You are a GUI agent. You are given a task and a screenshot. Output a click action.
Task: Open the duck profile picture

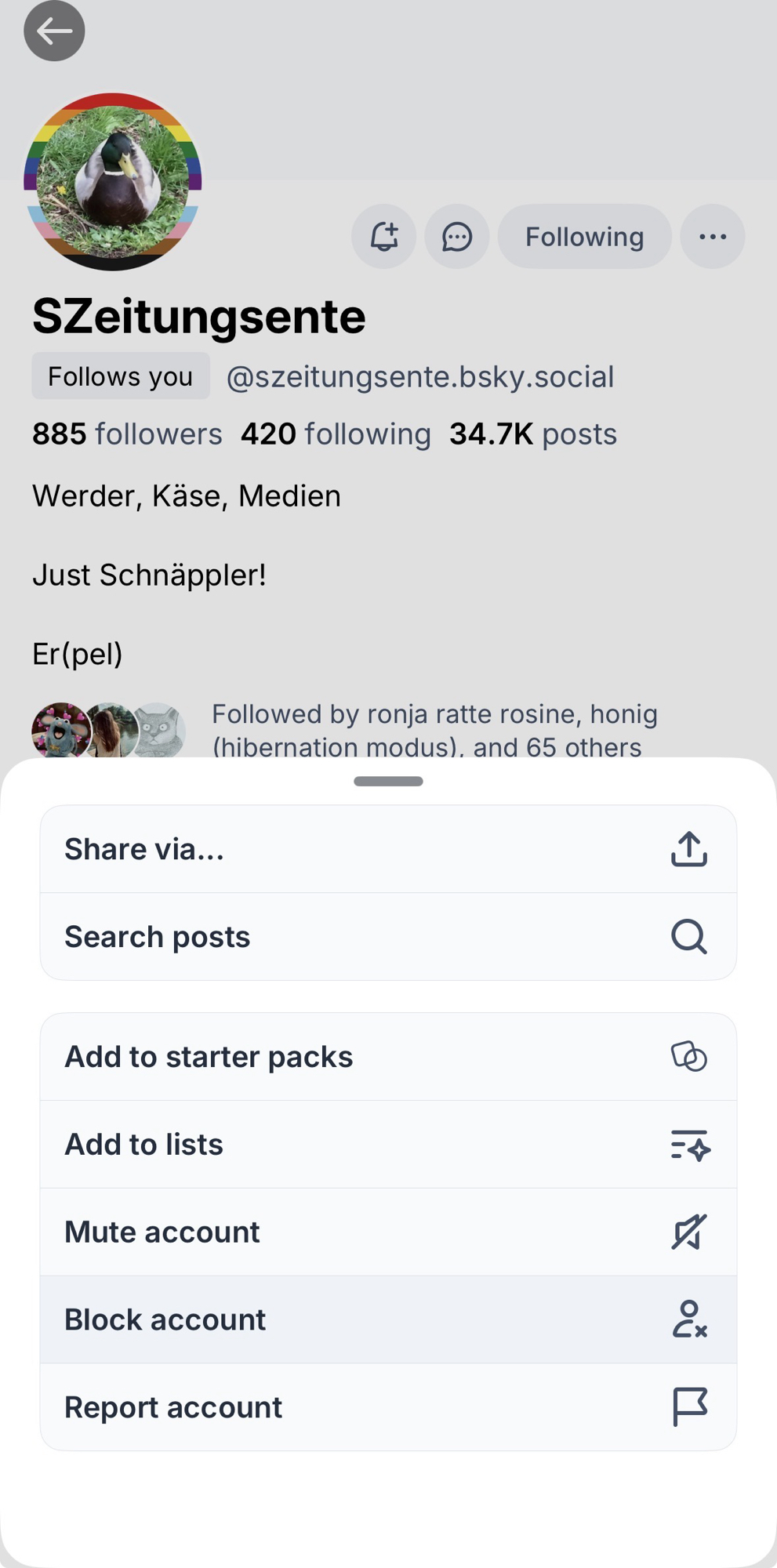(x=113, y=182)
